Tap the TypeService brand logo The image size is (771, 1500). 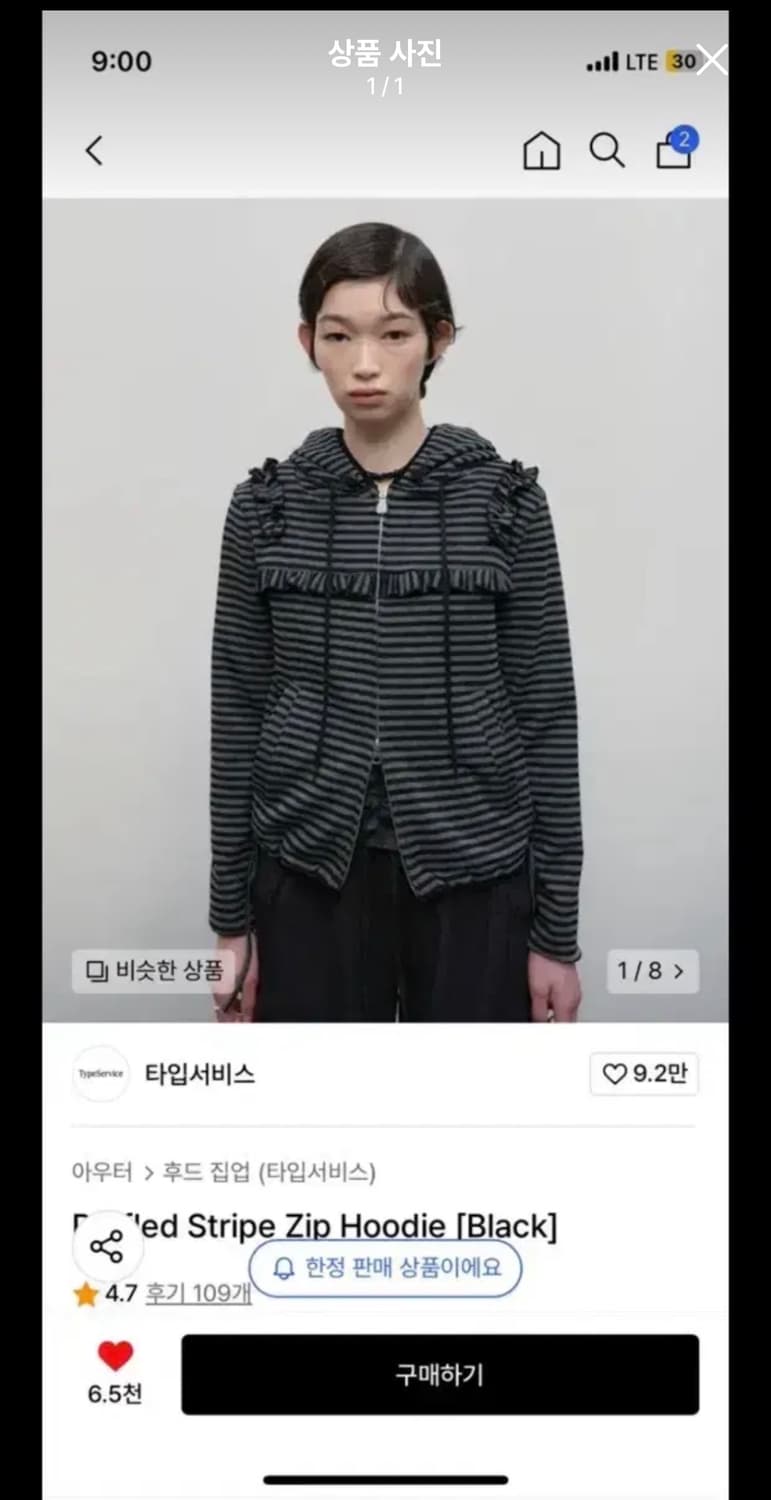click(x=100, y=1075)
